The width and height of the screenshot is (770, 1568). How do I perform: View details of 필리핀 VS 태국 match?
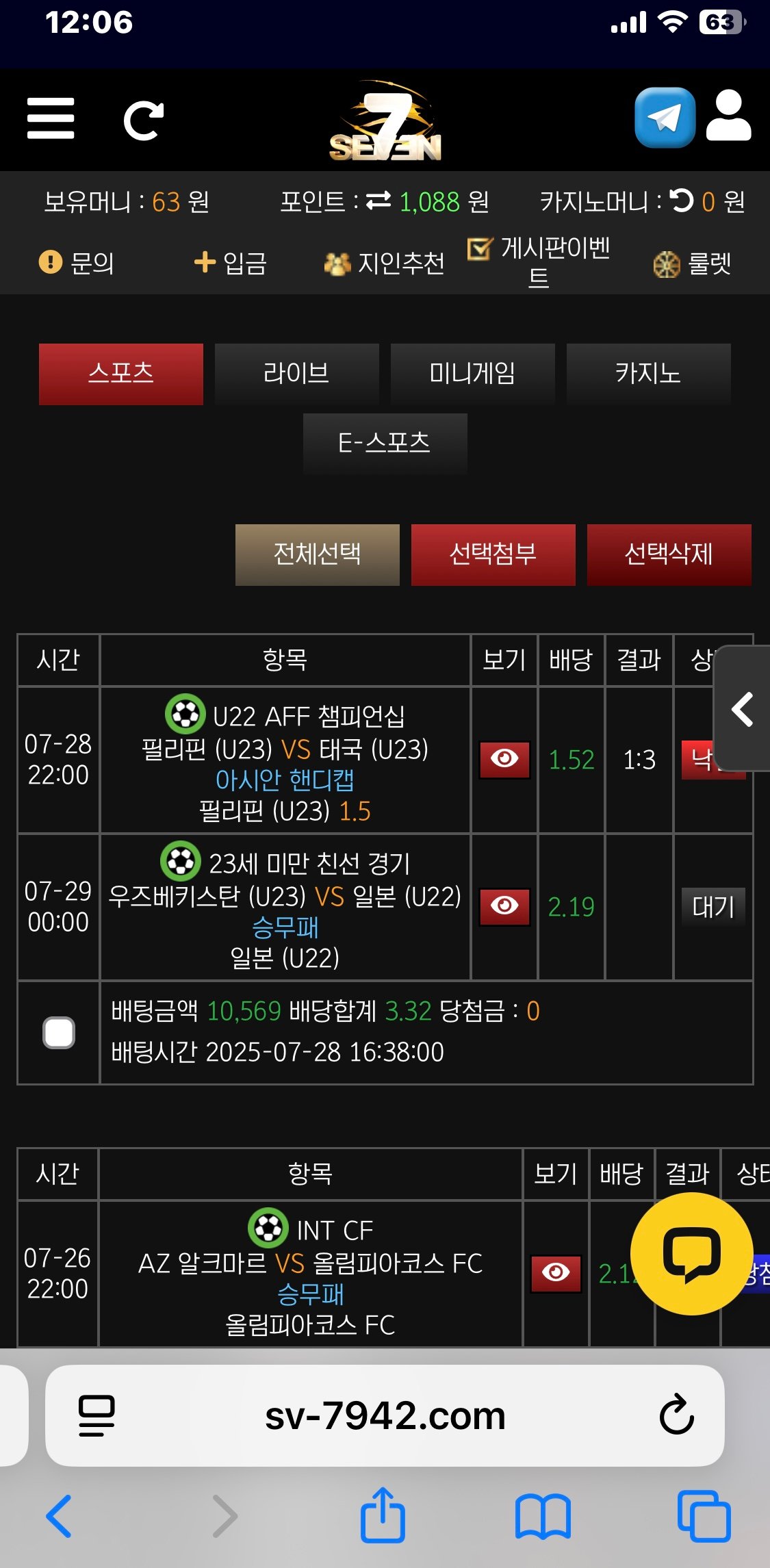(504, 759)
